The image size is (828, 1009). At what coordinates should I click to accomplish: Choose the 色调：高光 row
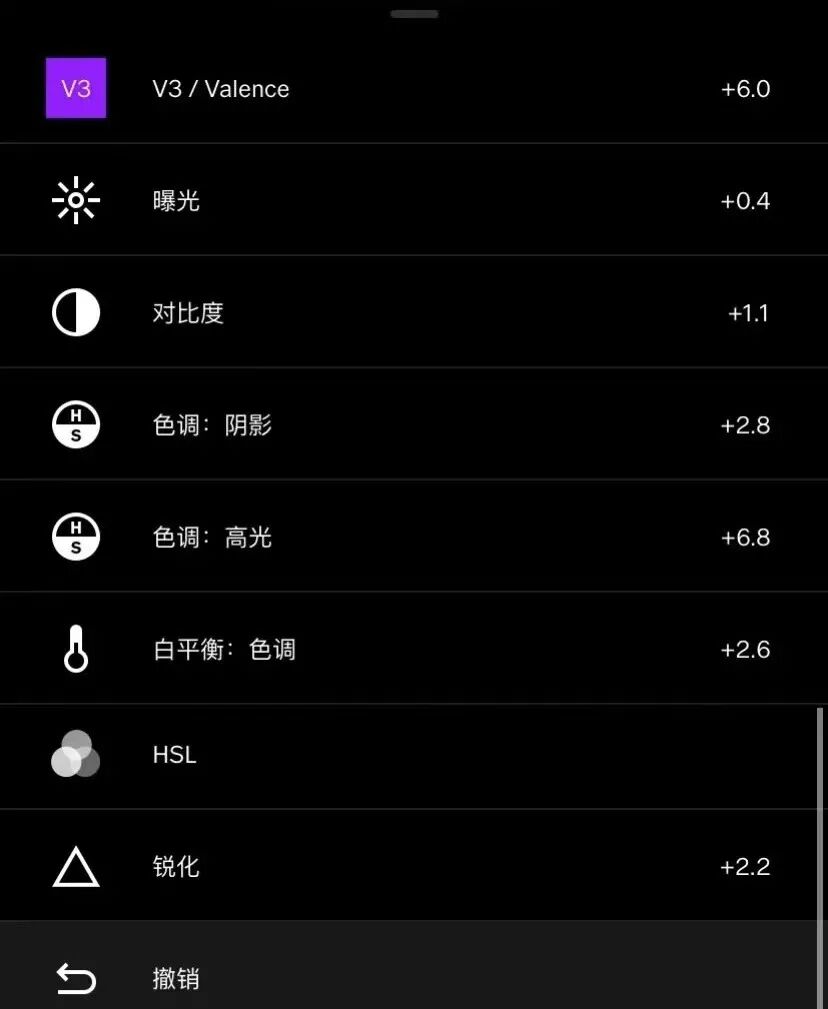(x=212, y=537)
